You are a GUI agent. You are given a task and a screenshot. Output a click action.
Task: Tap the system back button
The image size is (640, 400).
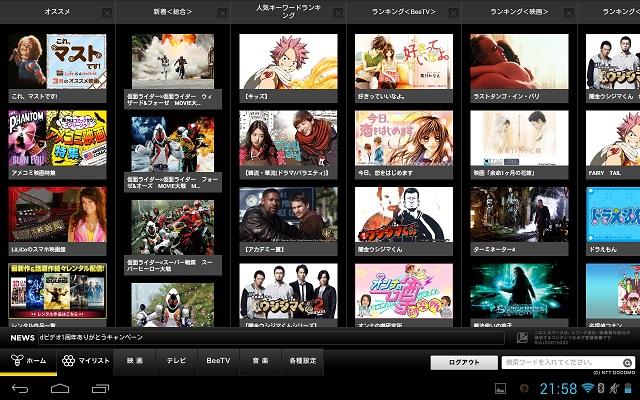point(20,388)
